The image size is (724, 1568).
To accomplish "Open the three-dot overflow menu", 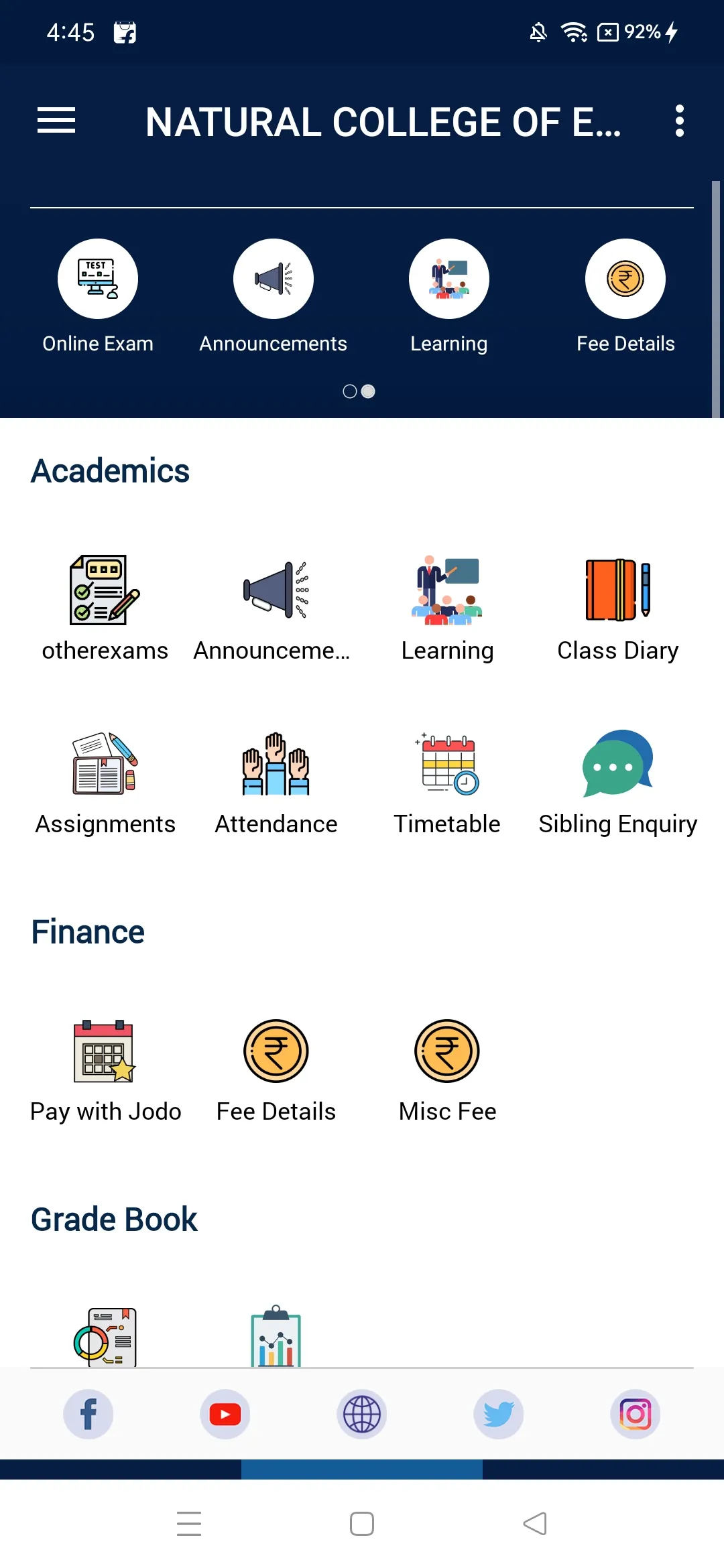I will click(x=679, y=121).
